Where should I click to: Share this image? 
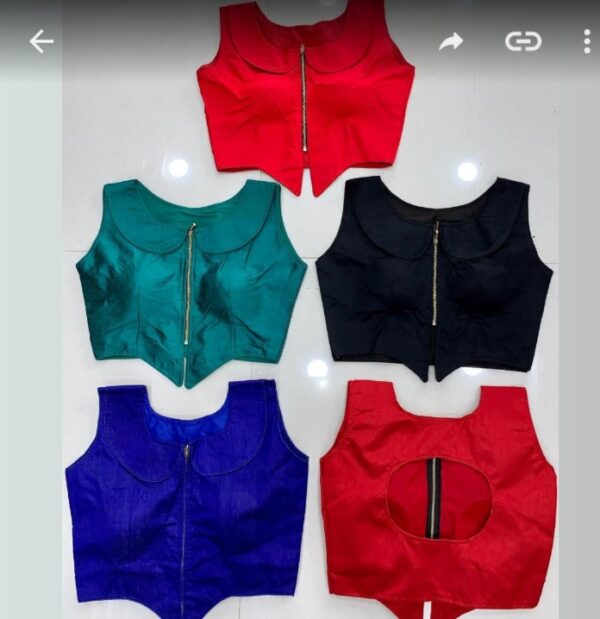pyautogui.click(x=451, y=41)
